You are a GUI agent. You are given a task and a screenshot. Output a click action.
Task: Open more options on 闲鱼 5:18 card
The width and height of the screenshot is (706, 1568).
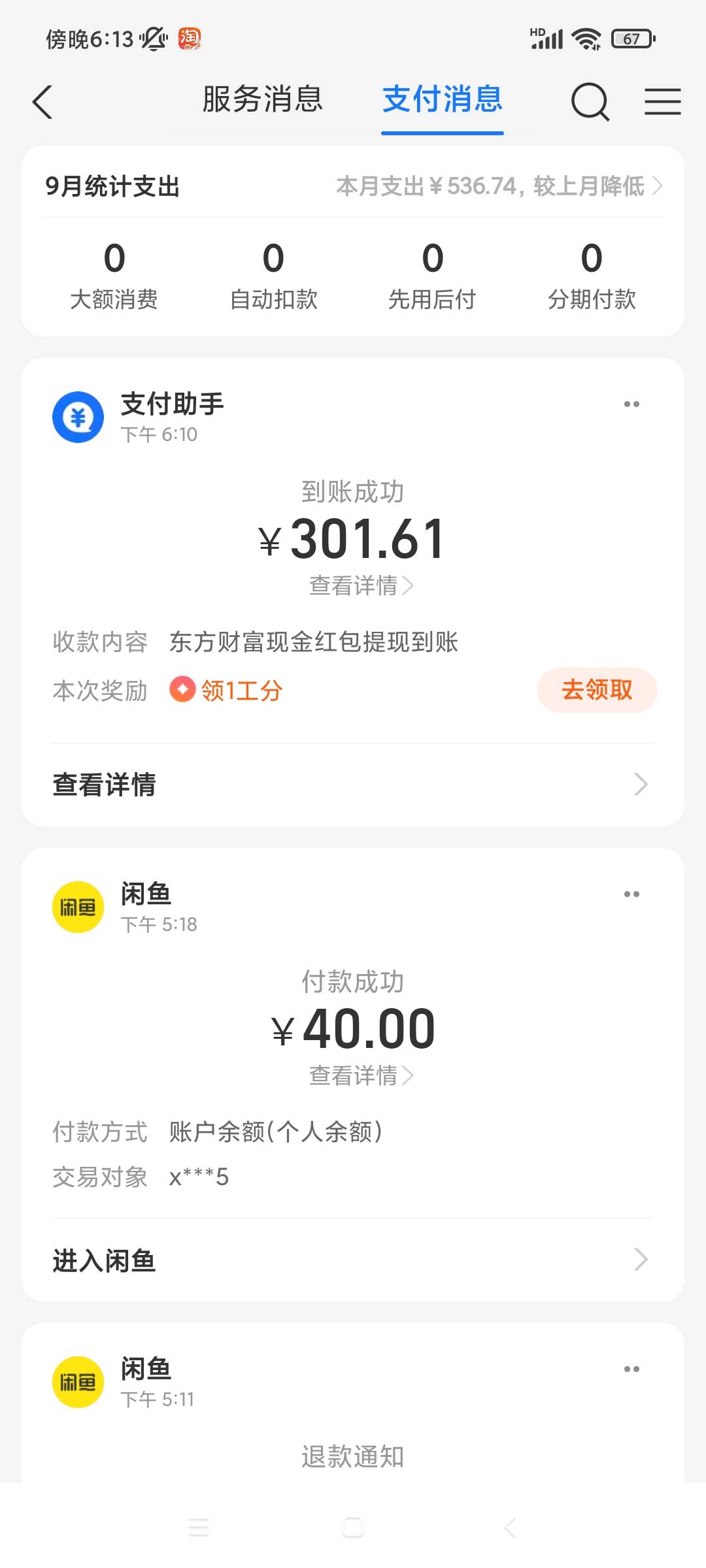tap(631, 894)
